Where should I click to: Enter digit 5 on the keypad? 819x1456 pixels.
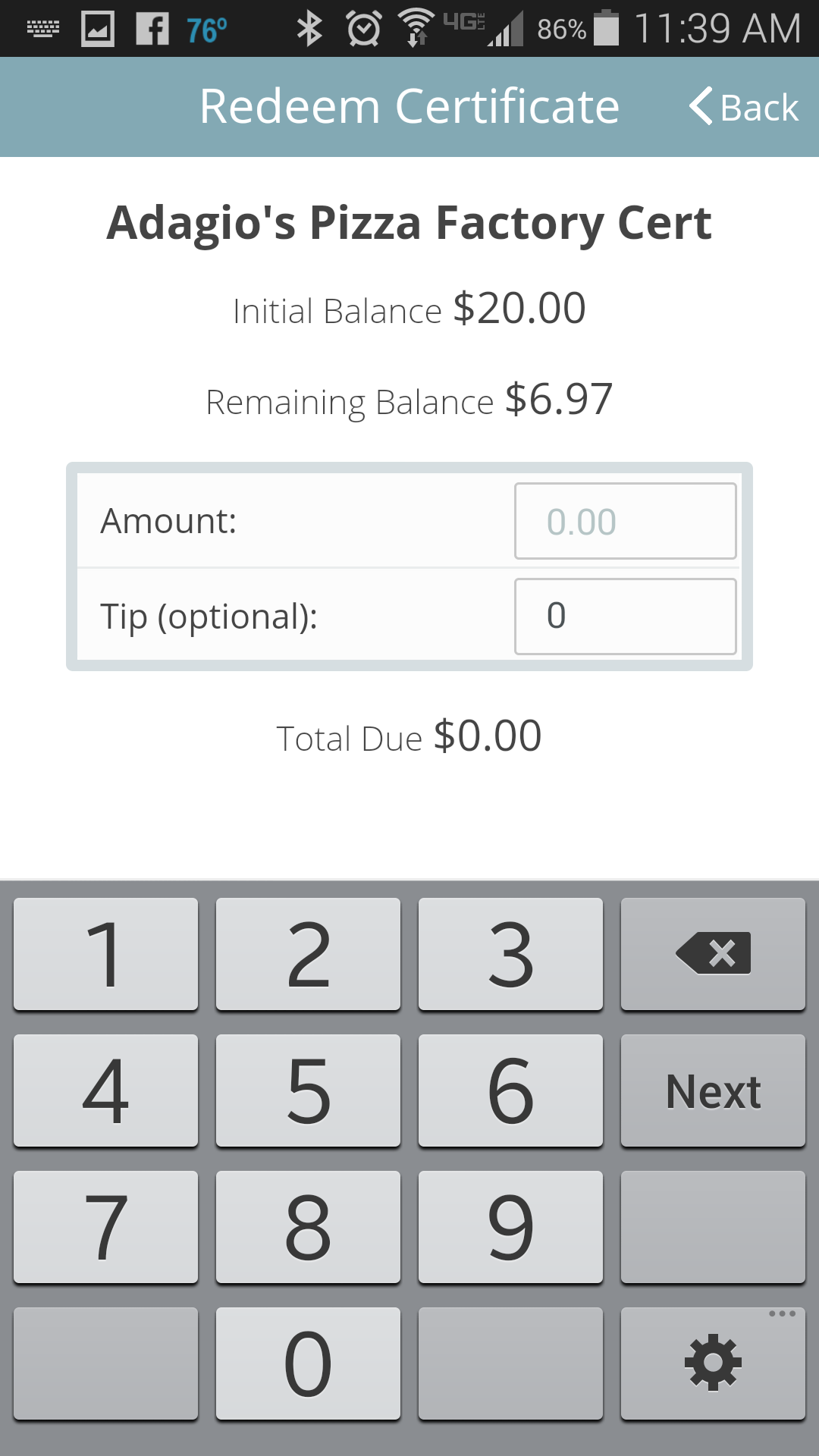(308, 1090)
